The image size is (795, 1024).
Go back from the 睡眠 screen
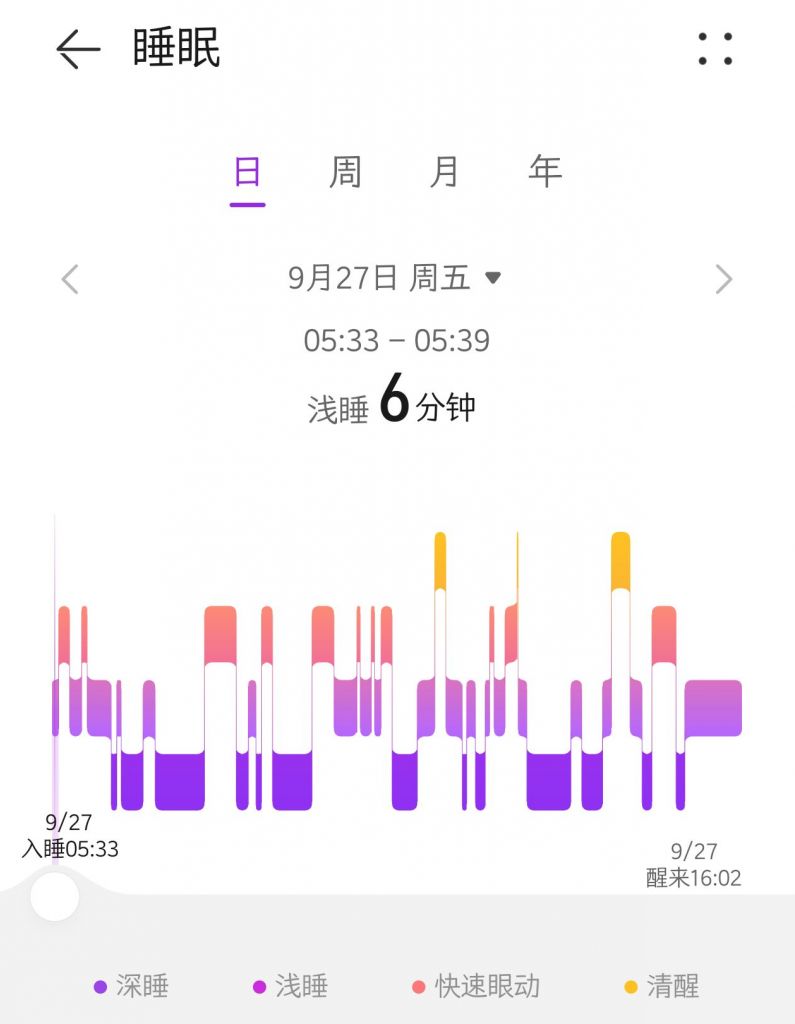click(78, 49)
